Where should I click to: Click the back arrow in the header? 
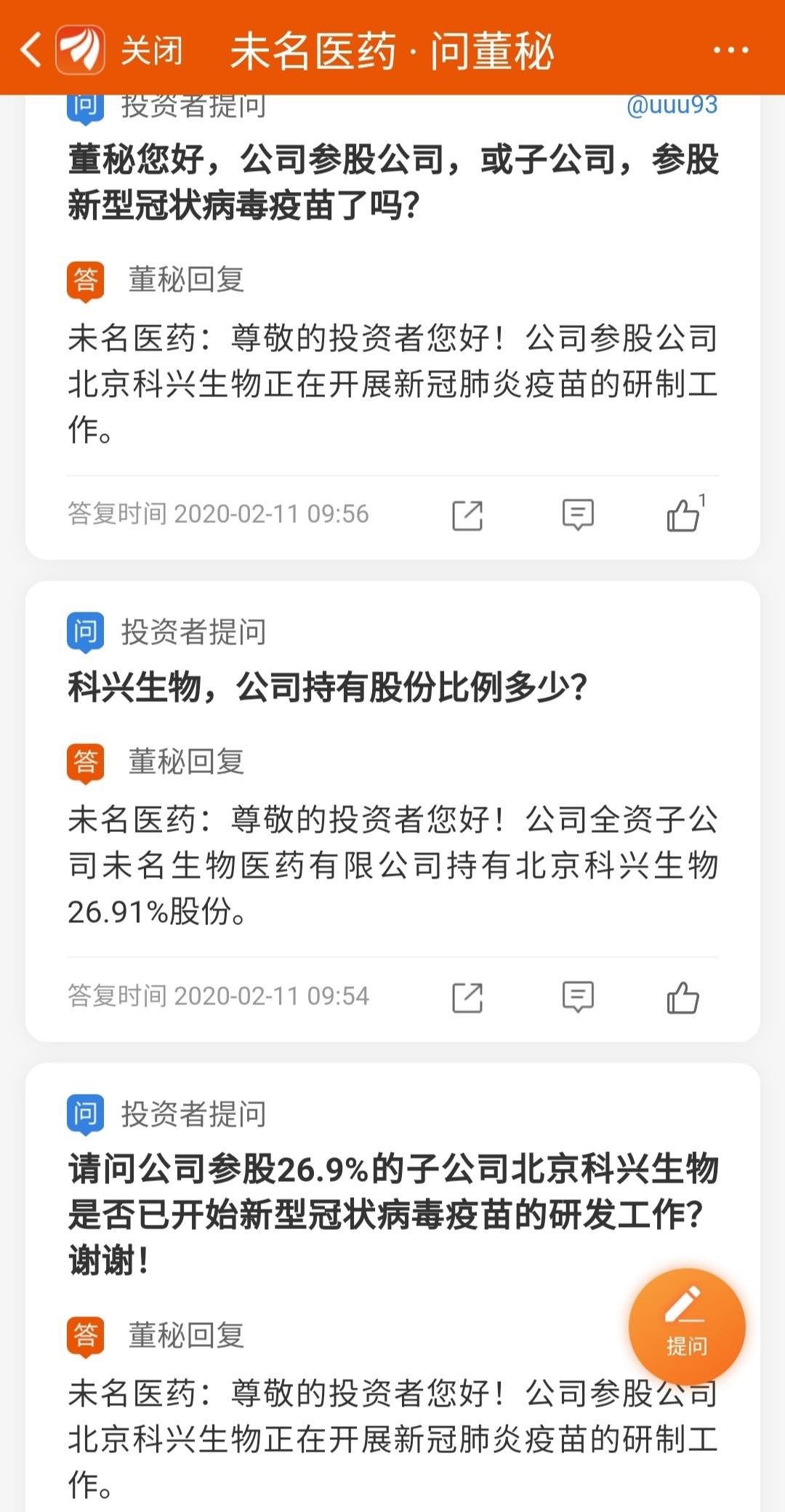pos(28,49)
